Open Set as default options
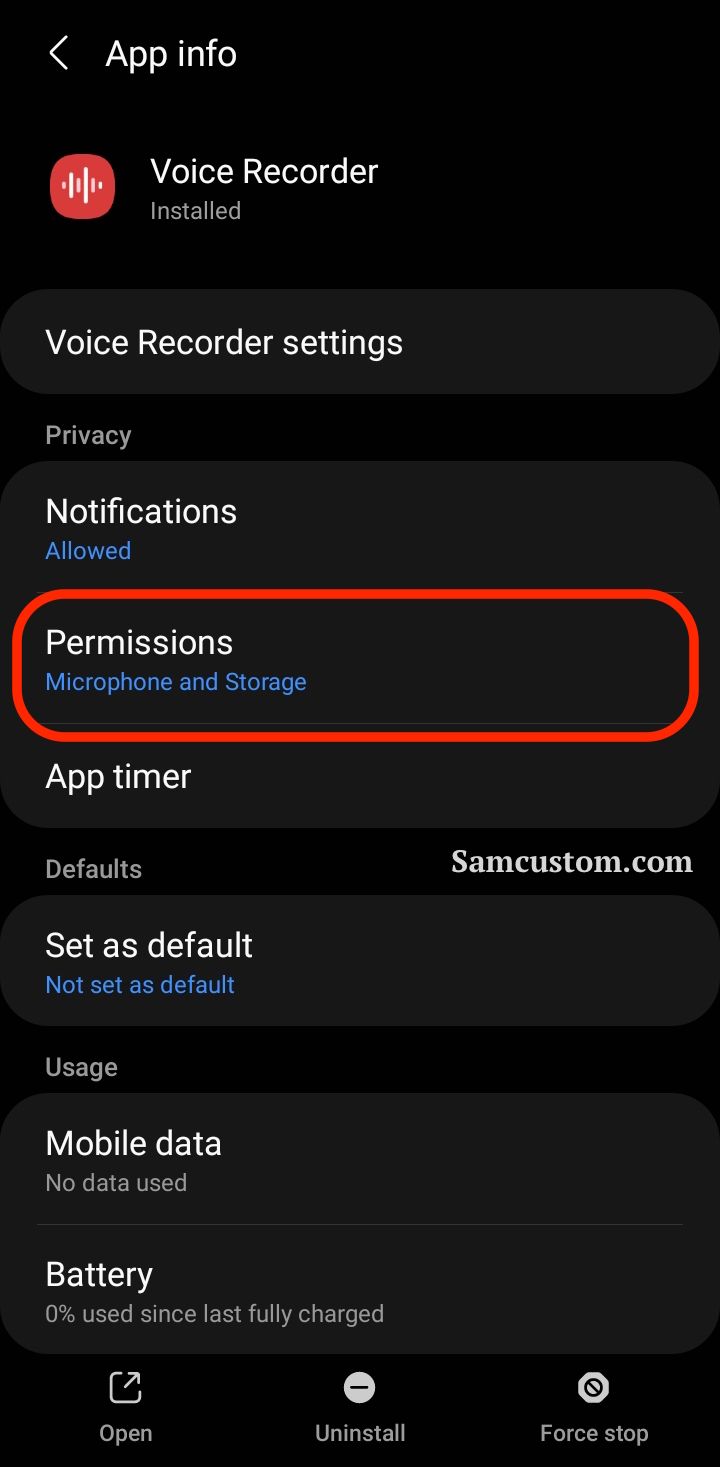Screen dimensions: 720x1467 pos(360,961)
